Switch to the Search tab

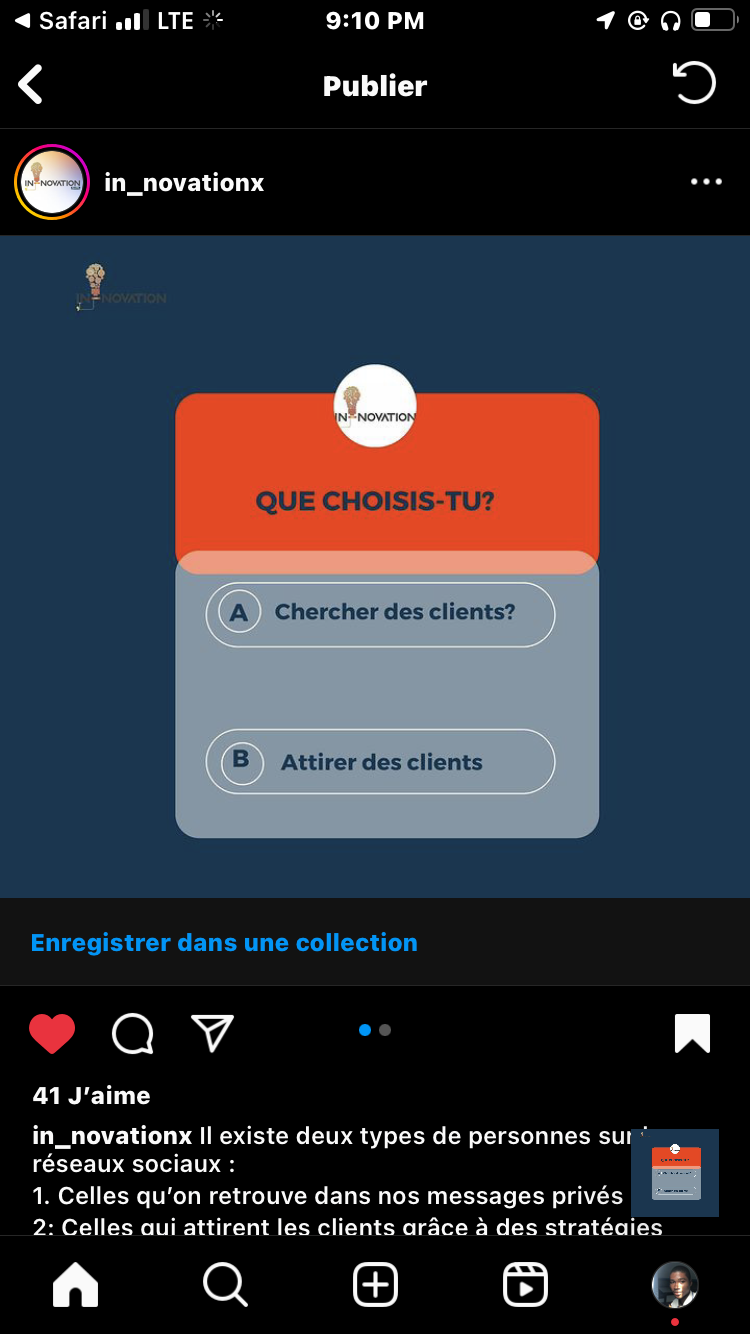(x=225, y=1285)
